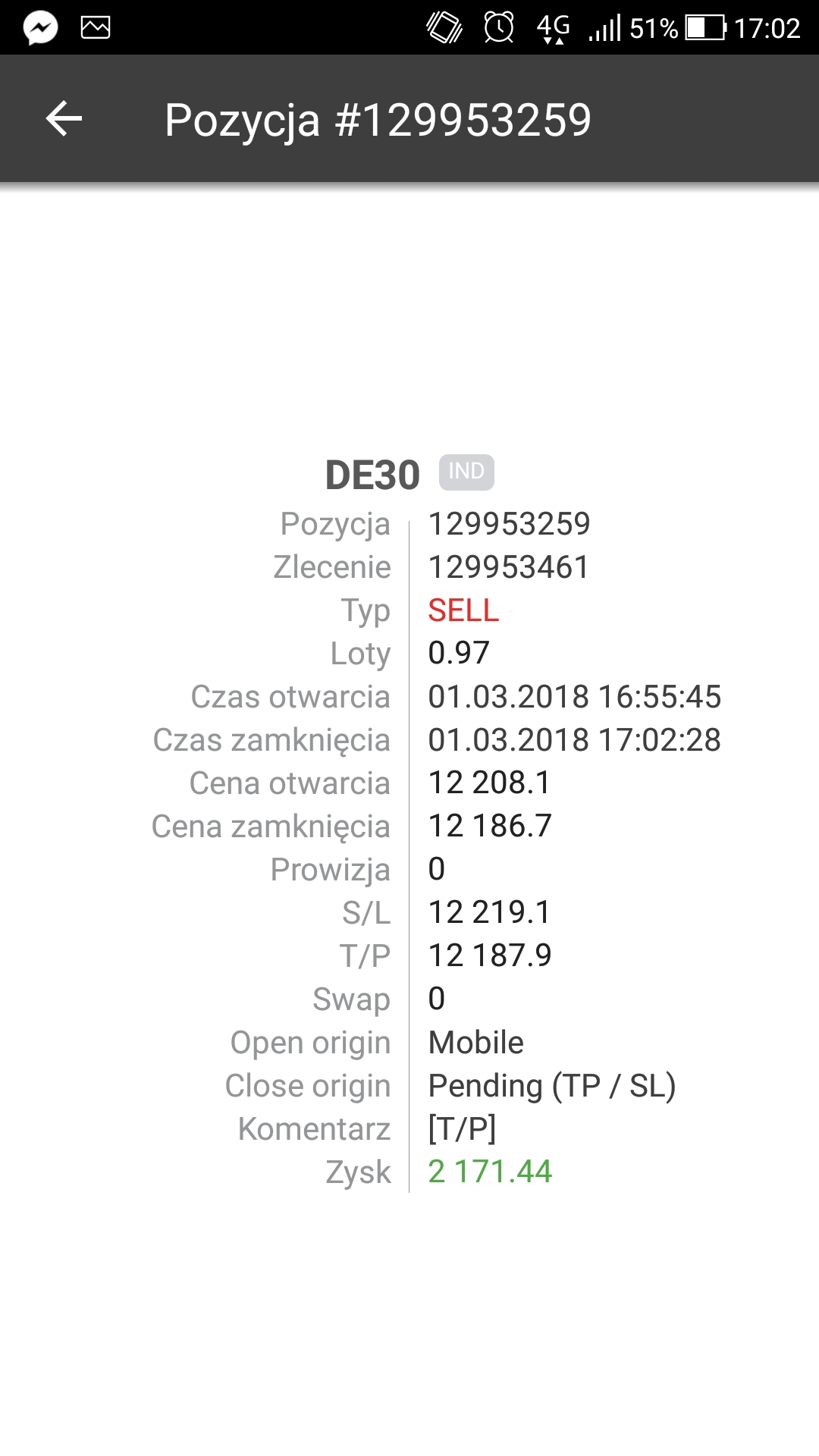The image size is (819, 1456).
Task: Tap the S/L value 12 219.1
Action: point(490,912)
